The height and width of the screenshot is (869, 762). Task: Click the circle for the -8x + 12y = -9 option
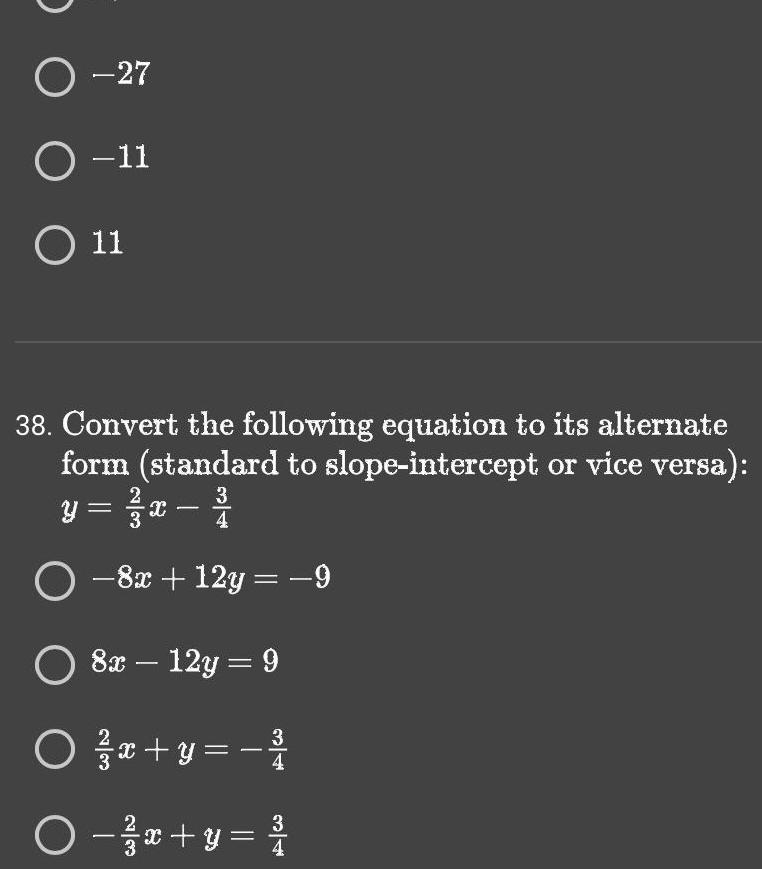55,580
